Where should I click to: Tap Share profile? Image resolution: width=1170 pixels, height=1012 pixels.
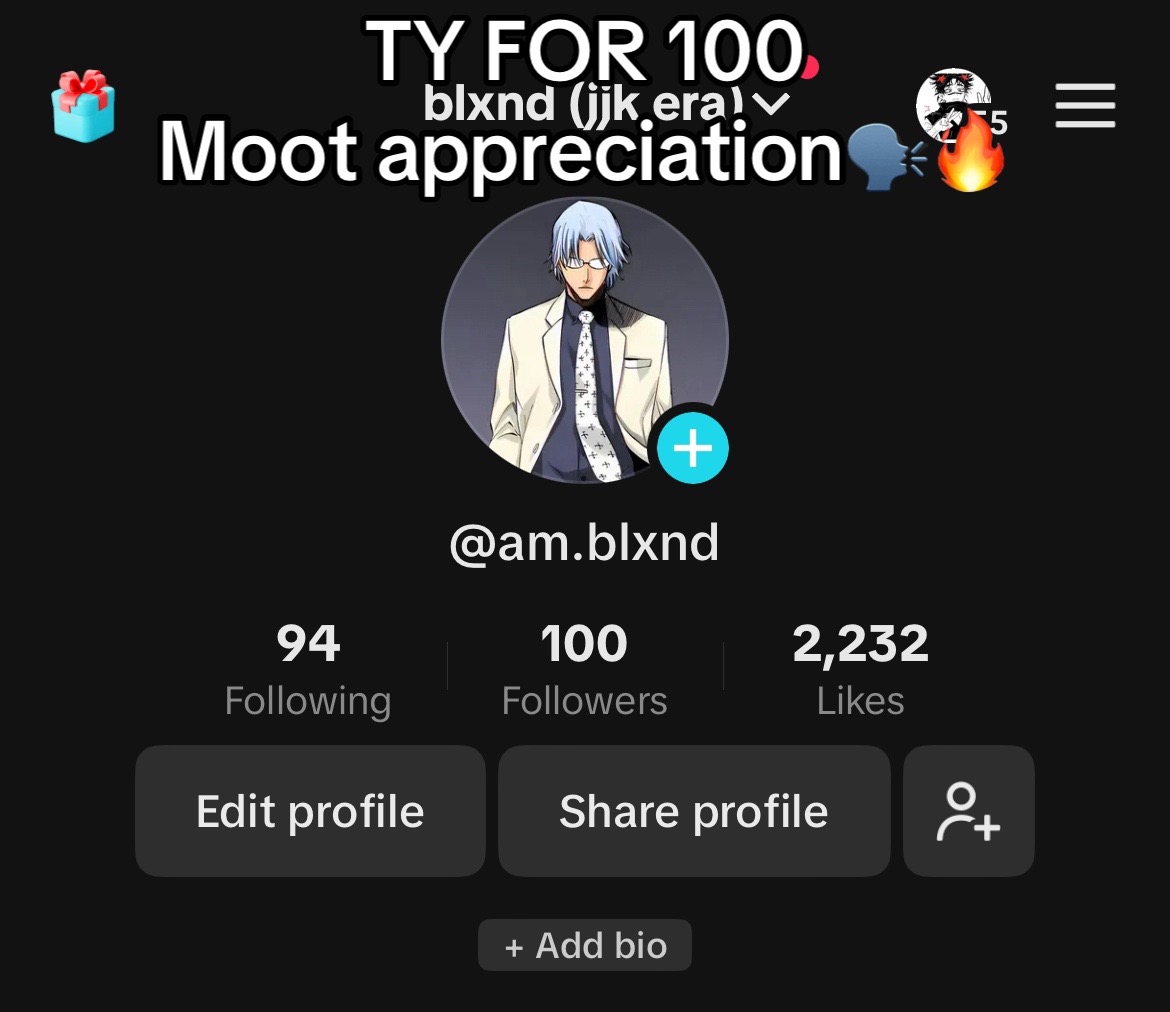pos(694,810)
